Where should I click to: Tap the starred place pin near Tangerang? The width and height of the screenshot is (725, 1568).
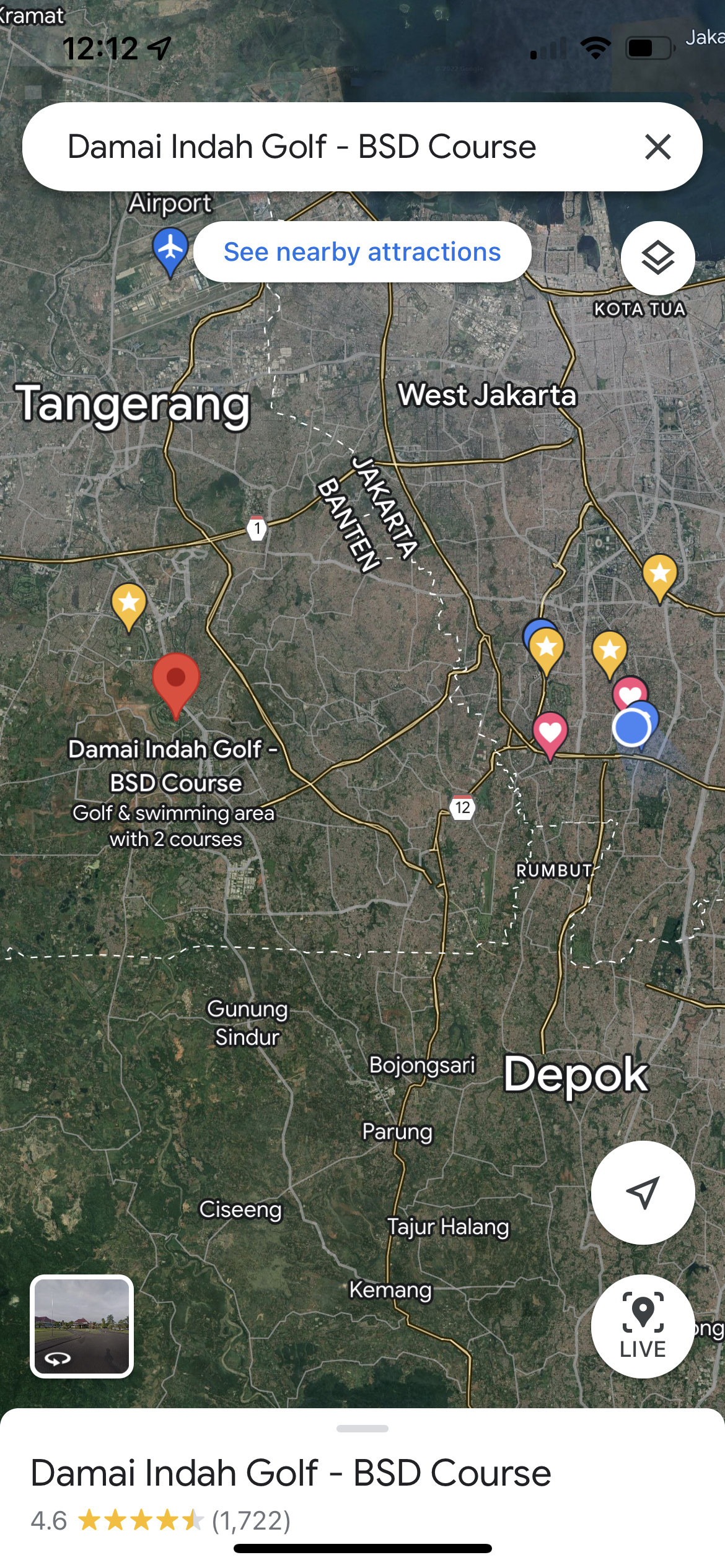tap(129, 604)
